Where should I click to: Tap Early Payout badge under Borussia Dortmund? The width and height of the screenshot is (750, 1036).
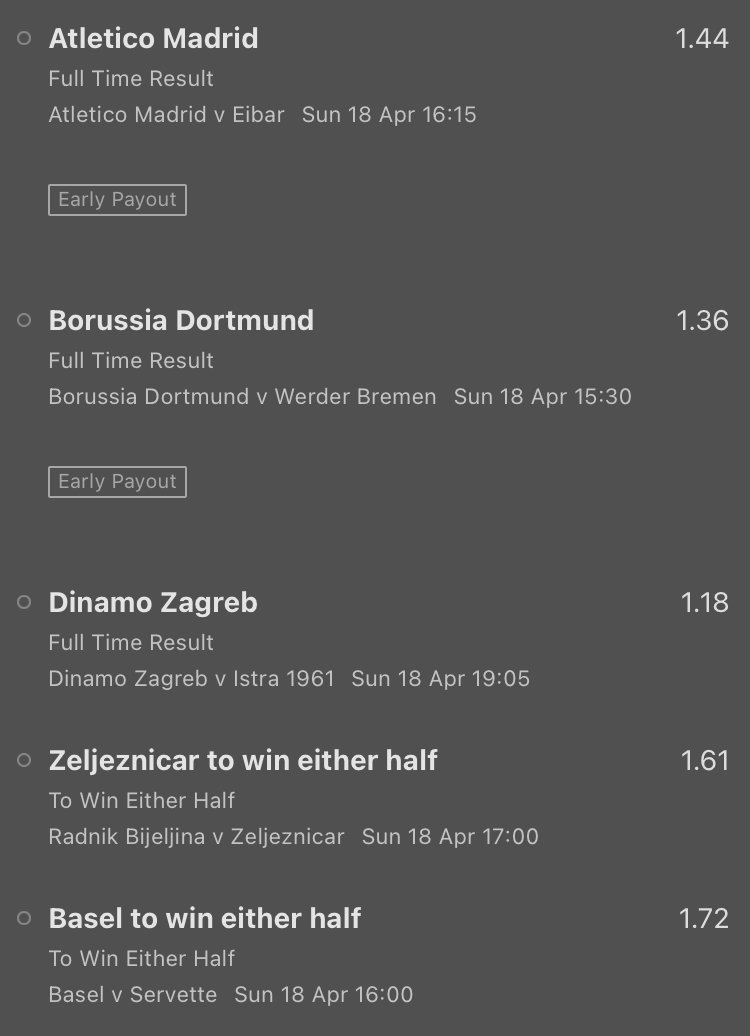click(117, 482)
